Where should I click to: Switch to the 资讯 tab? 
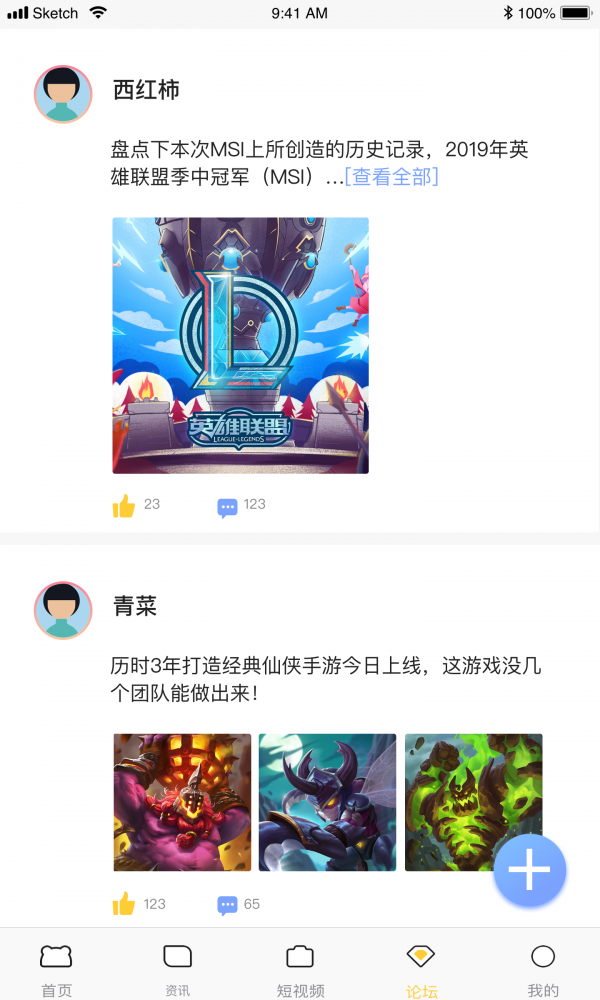[177, 970]
